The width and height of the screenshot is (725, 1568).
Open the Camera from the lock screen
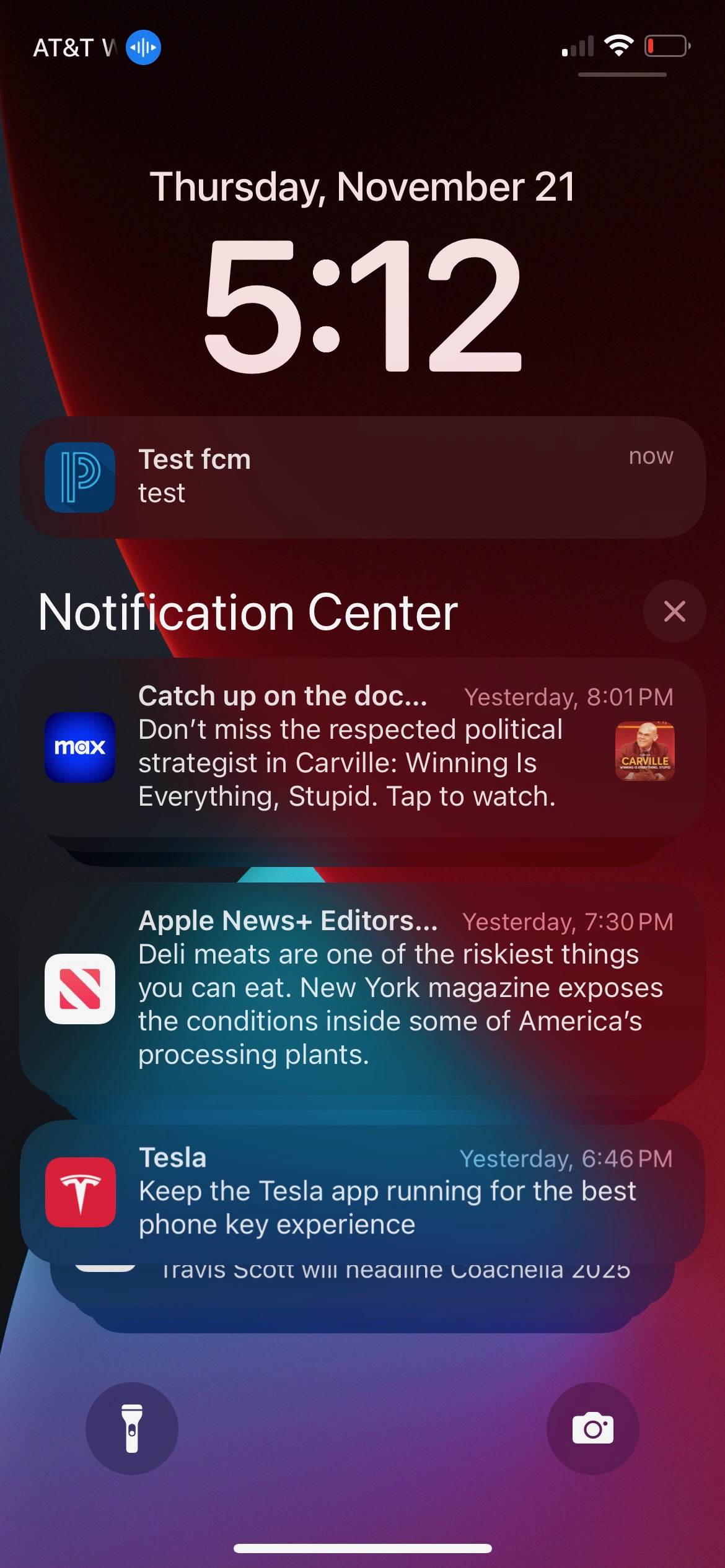(592, 1427)
